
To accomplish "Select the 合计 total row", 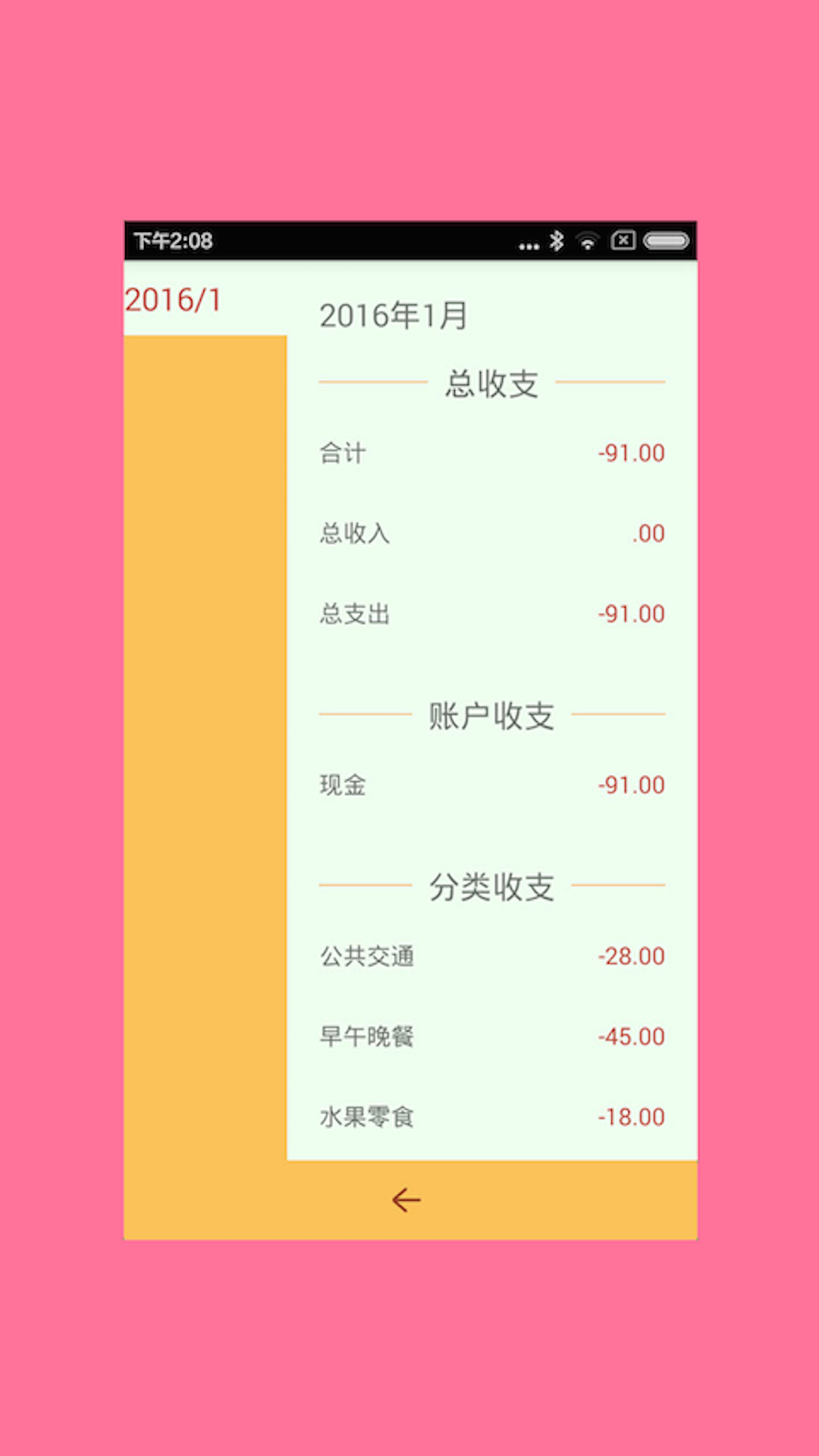I will [x=341, y=453].
